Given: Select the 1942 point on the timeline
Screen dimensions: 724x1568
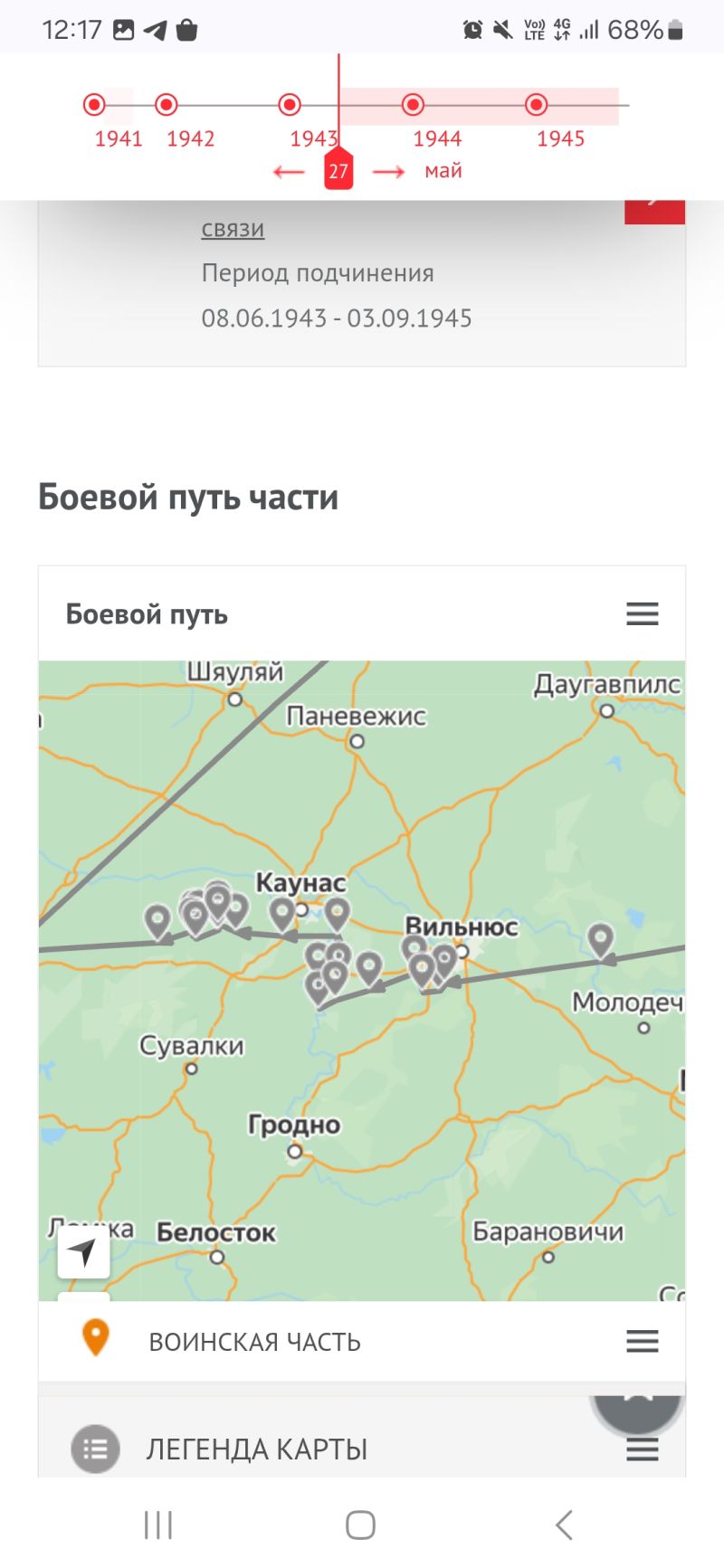Looking at the screenshot, I should 166,105.
